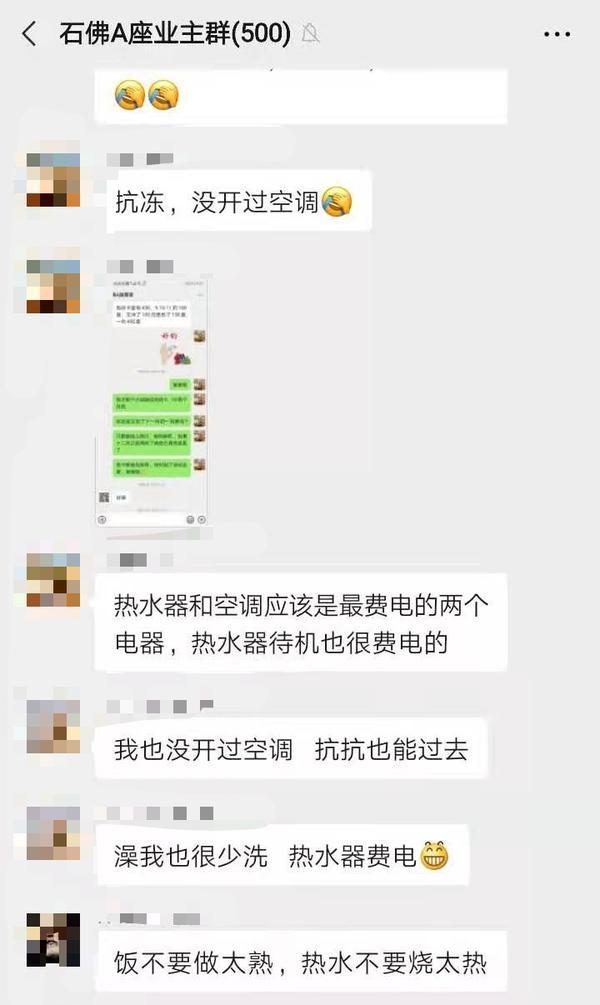
Task: Tap avatar of sender of 抗冻，没开过空调
Action: pos(53,180)
